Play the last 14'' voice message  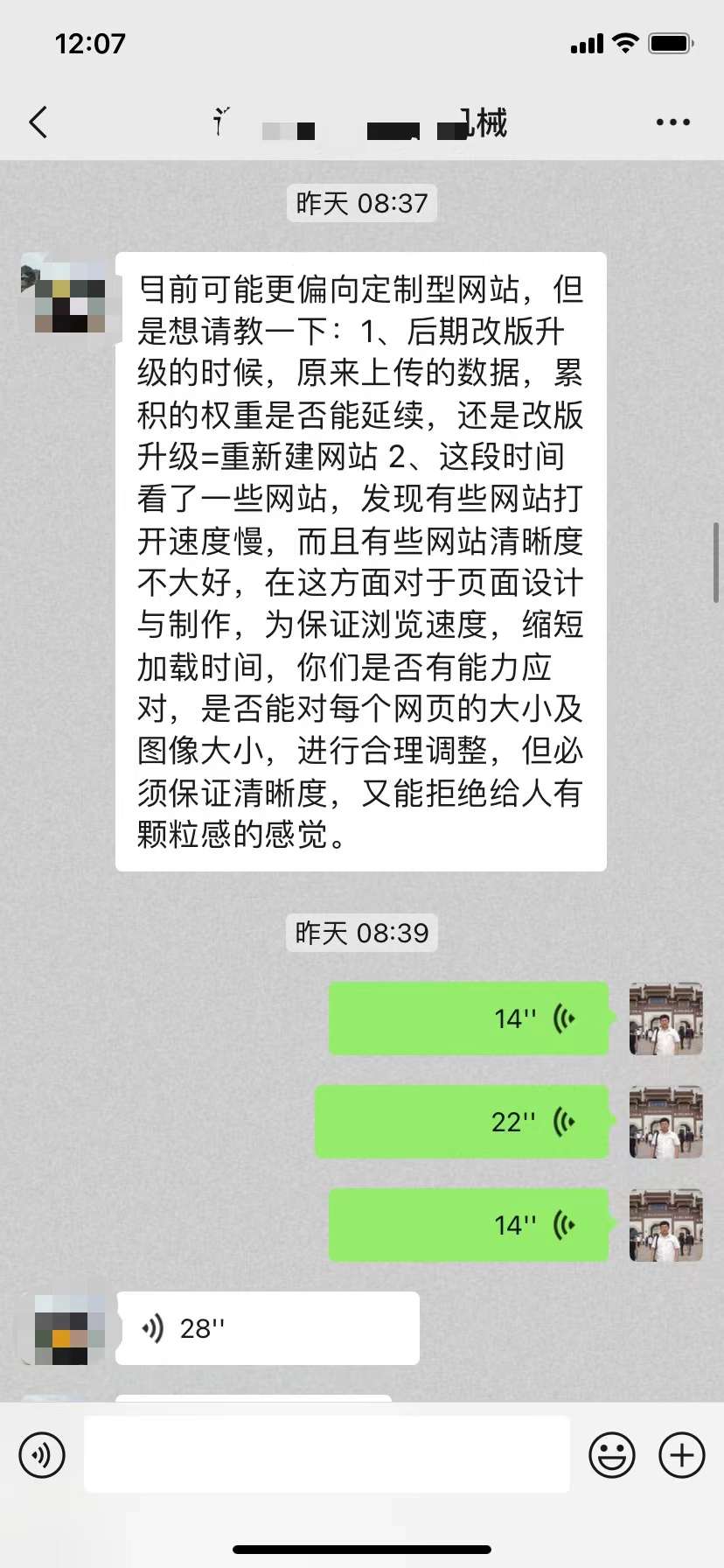pos(468,1224)
